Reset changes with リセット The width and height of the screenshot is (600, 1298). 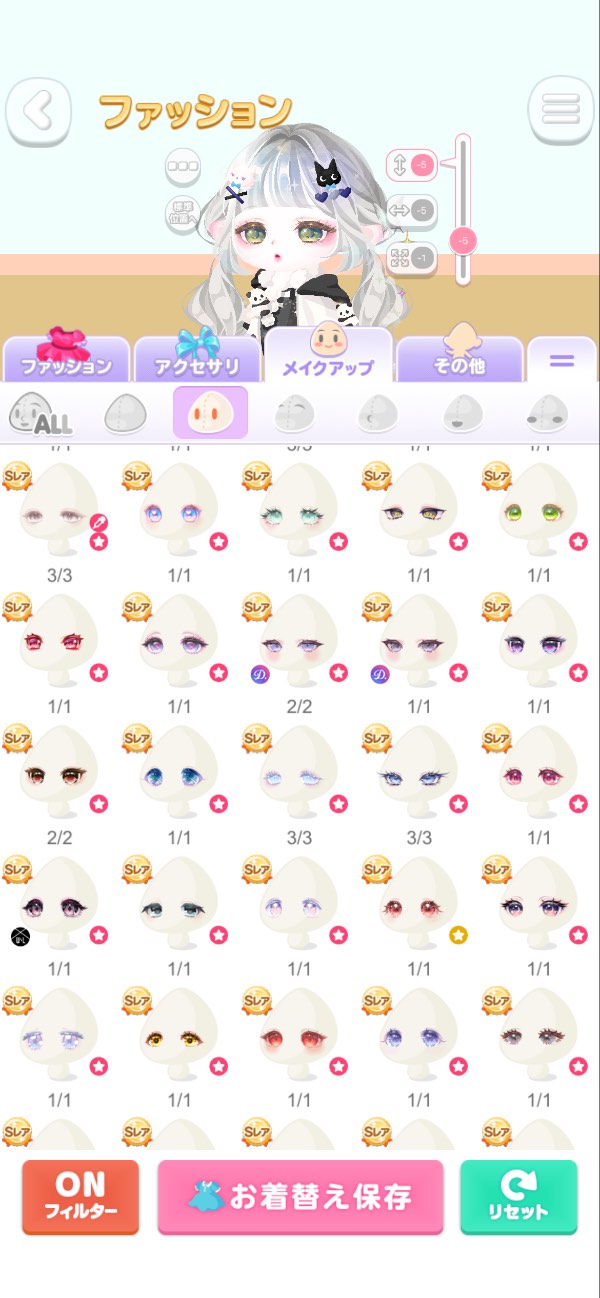pos(518,1197)
